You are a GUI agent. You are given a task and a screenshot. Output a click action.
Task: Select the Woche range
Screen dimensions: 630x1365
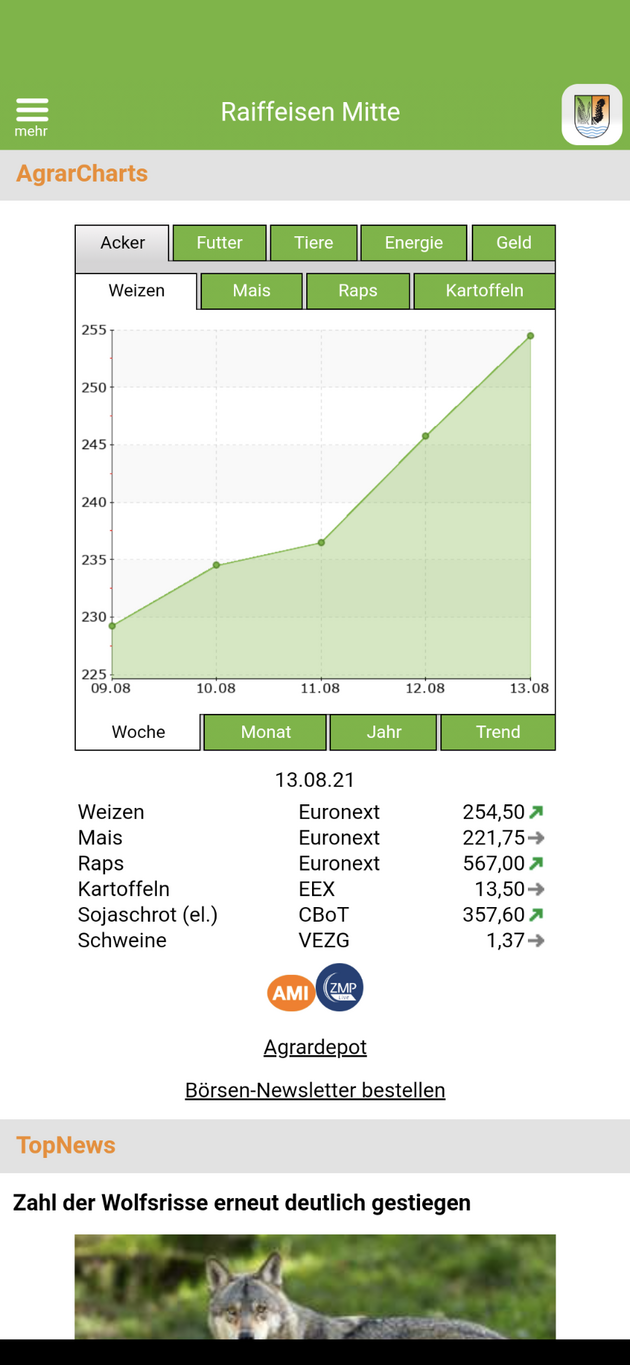click(x=138, y=732)
